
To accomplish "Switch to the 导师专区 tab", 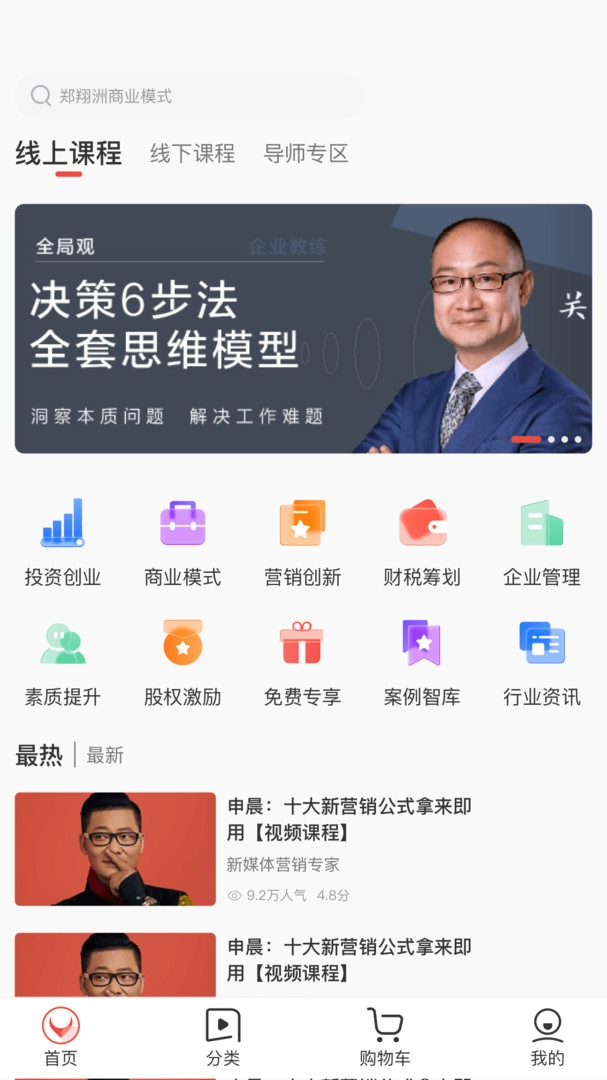I will 305,153.
